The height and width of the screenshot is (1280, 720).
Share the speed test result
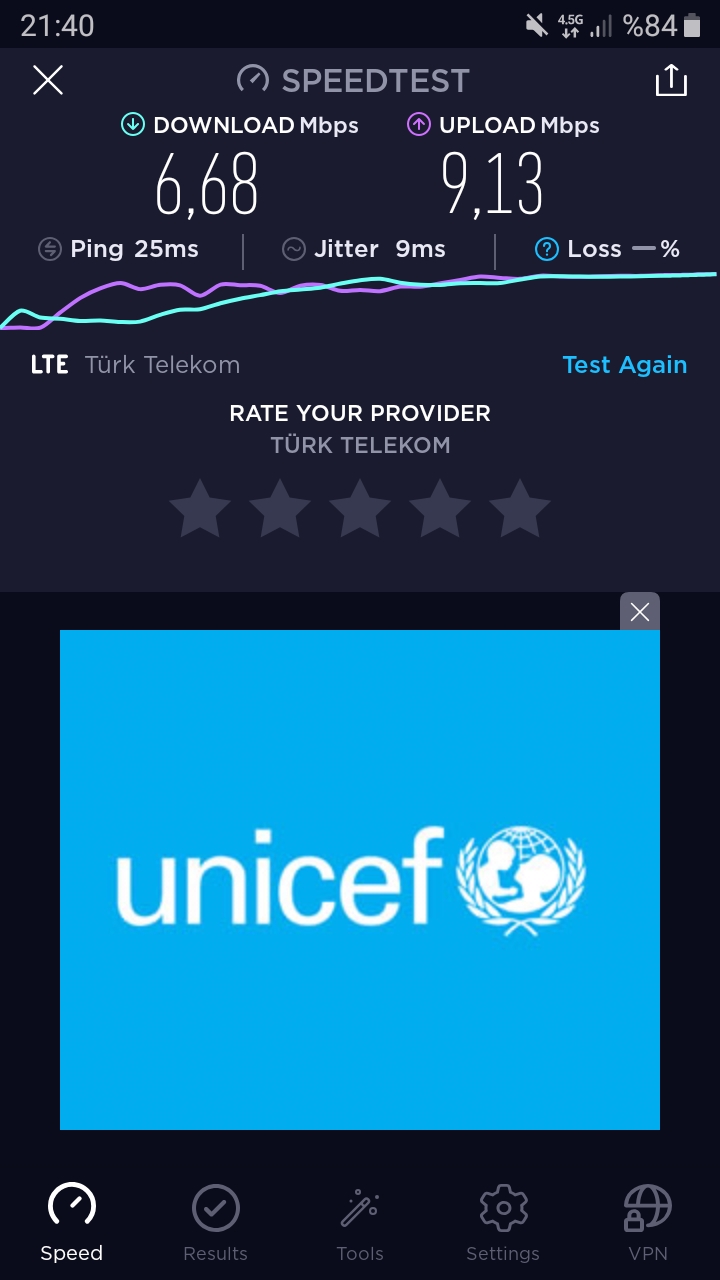[671, 80]
